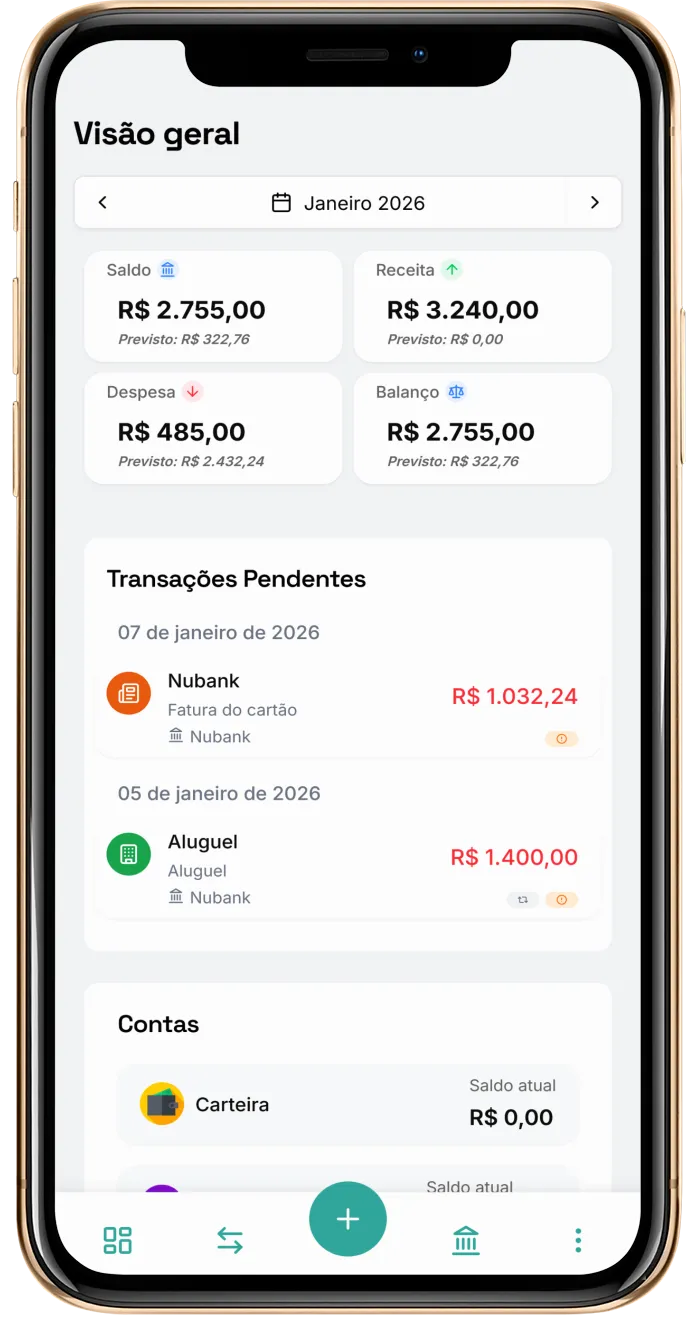The image size is (696, 1330).
Task: Open the more options menu
Action: click(x=578, y=1241)
